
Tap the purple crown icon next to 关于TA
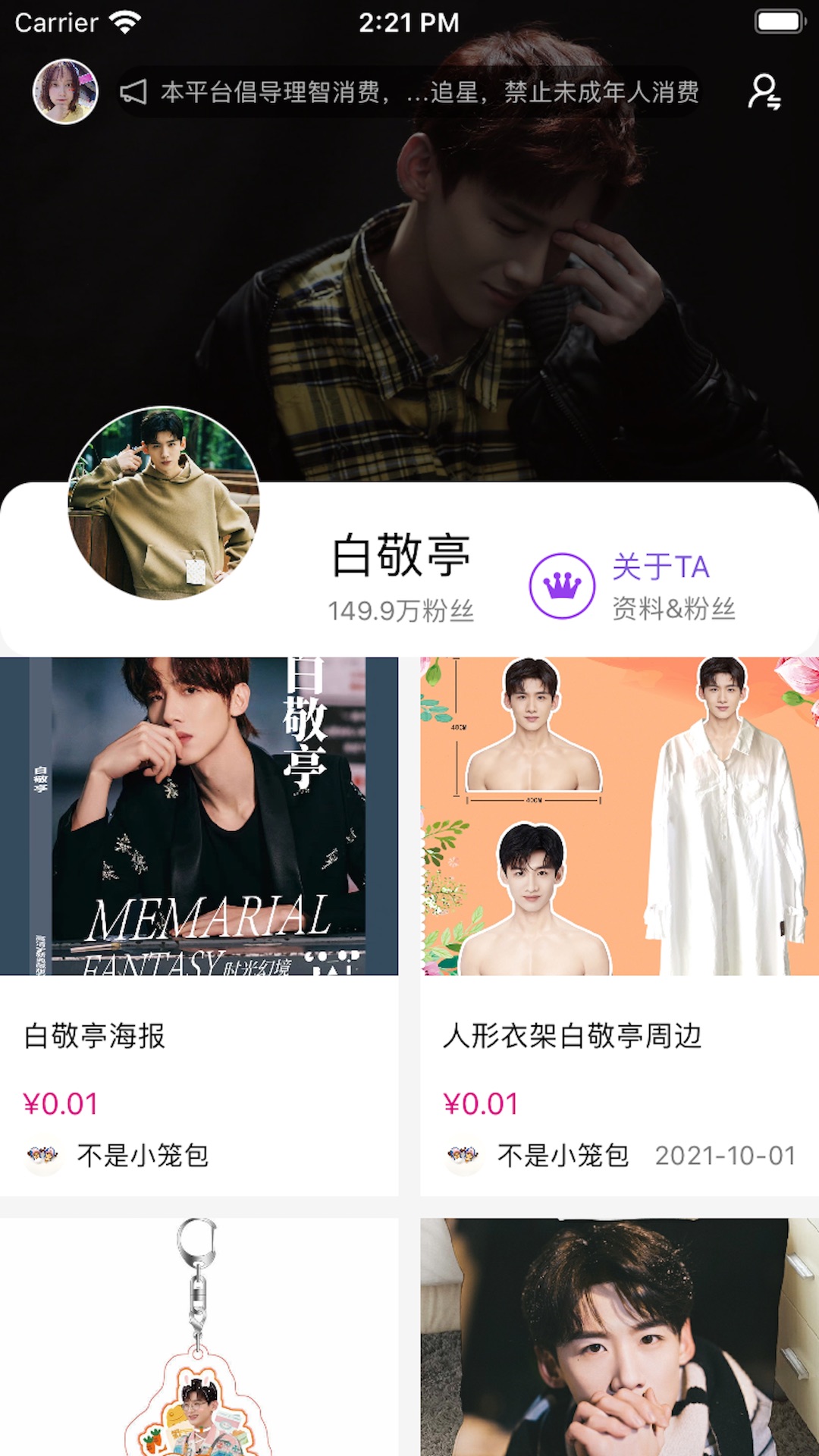click(564, 584)
